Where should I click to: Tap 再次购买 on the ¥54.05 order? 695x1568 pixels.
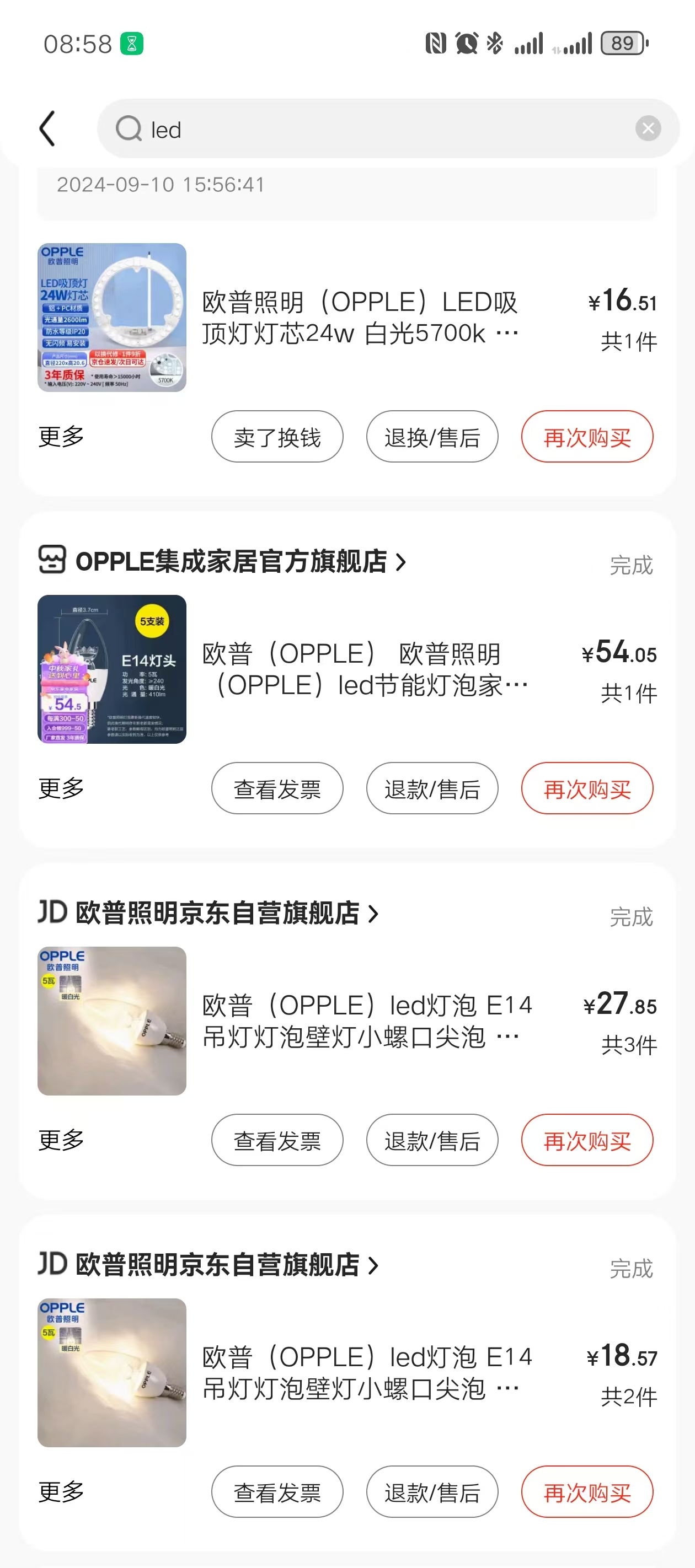[586, 788]
